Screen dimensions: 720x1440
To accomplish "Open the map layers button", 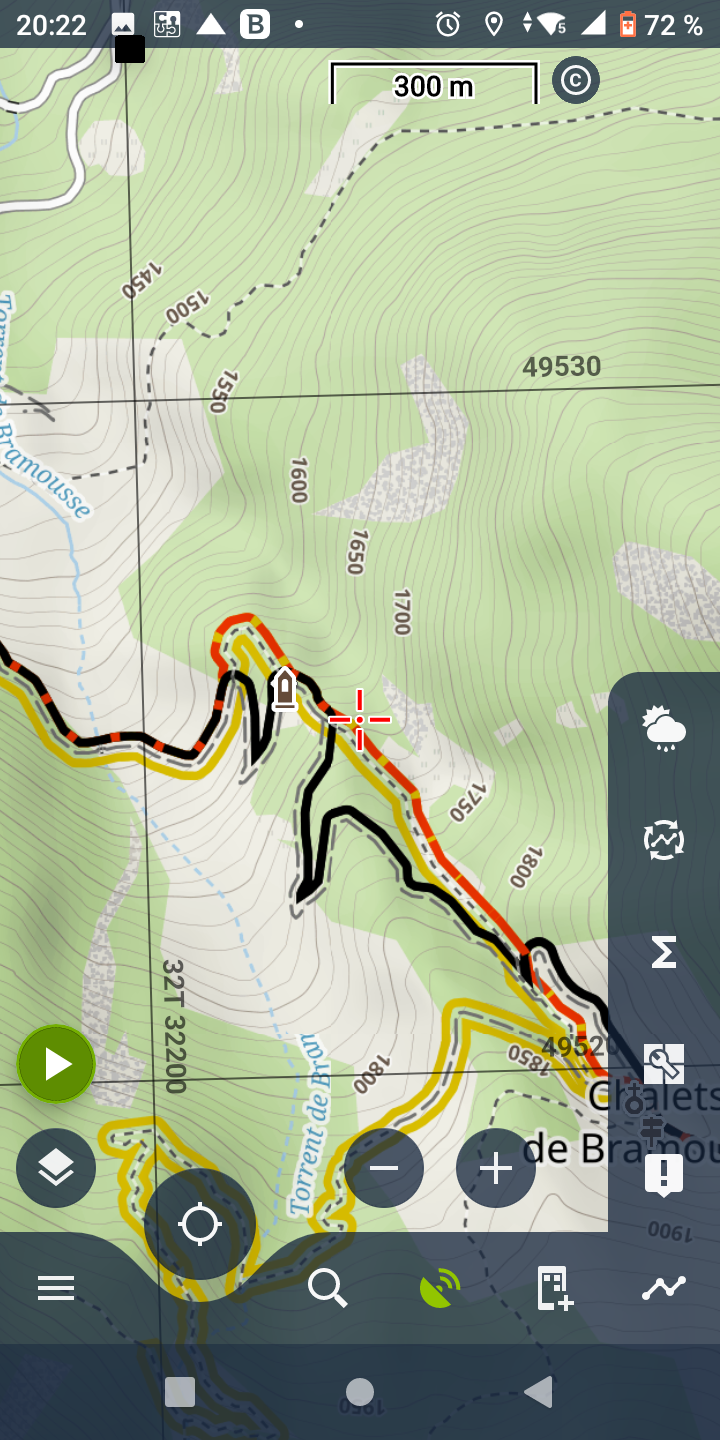I will (56, 1167).
